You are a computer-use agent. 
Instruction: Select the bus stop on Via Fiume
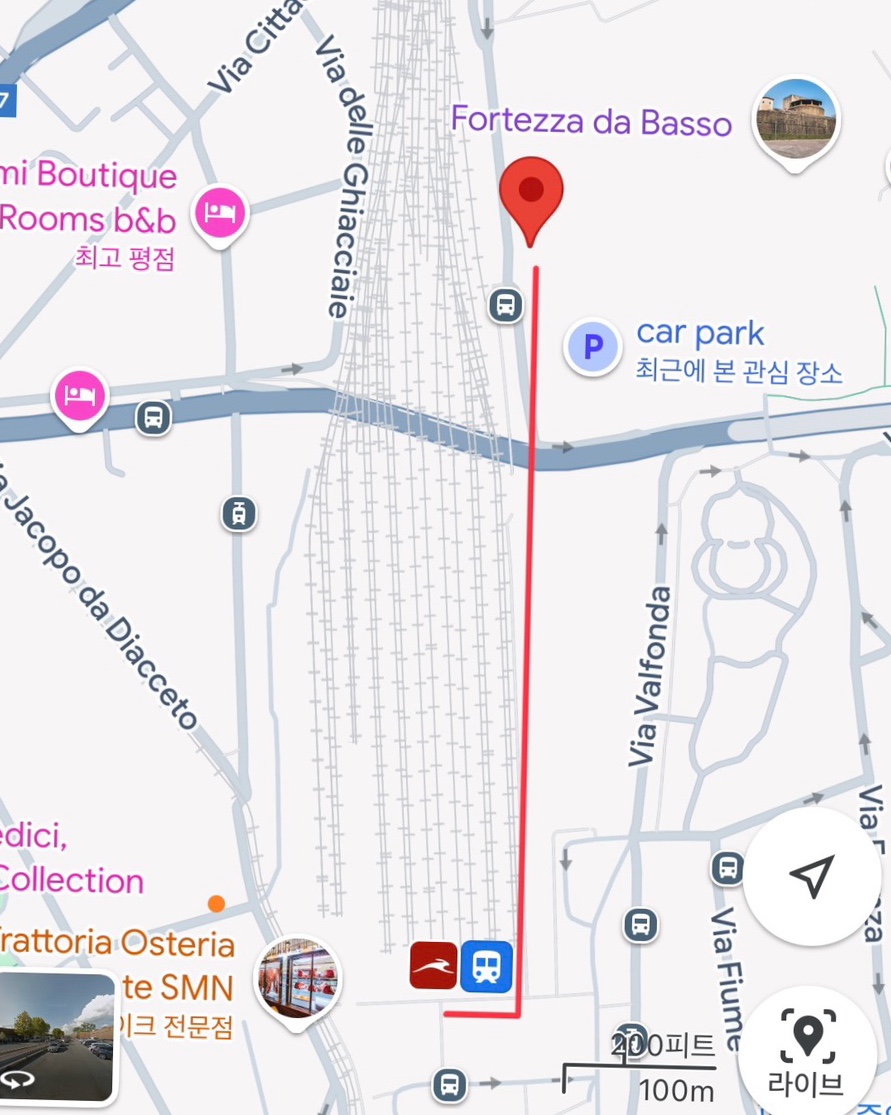coord(727,868)
